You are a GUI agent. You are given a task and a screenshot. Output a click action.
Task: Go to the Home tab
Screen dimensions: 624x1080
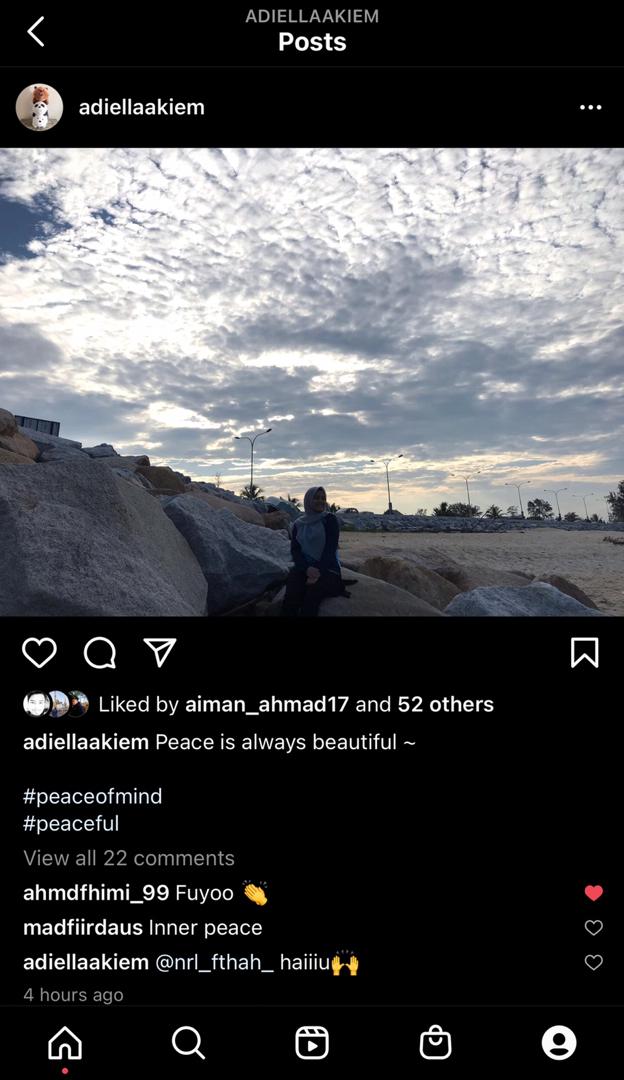tap(65, 1043)
